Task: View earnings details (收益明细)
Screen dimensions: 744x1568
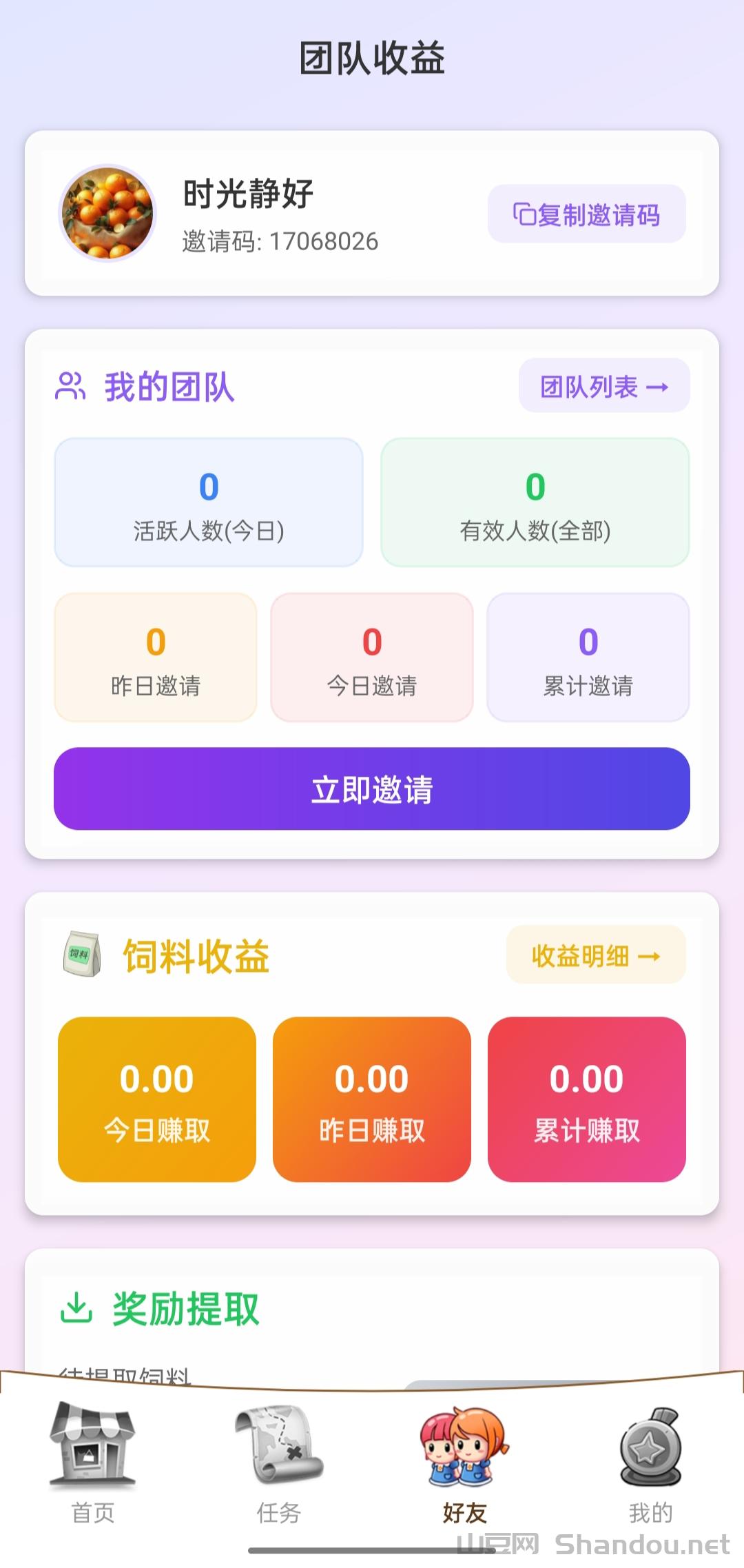Action: (596, 955)
